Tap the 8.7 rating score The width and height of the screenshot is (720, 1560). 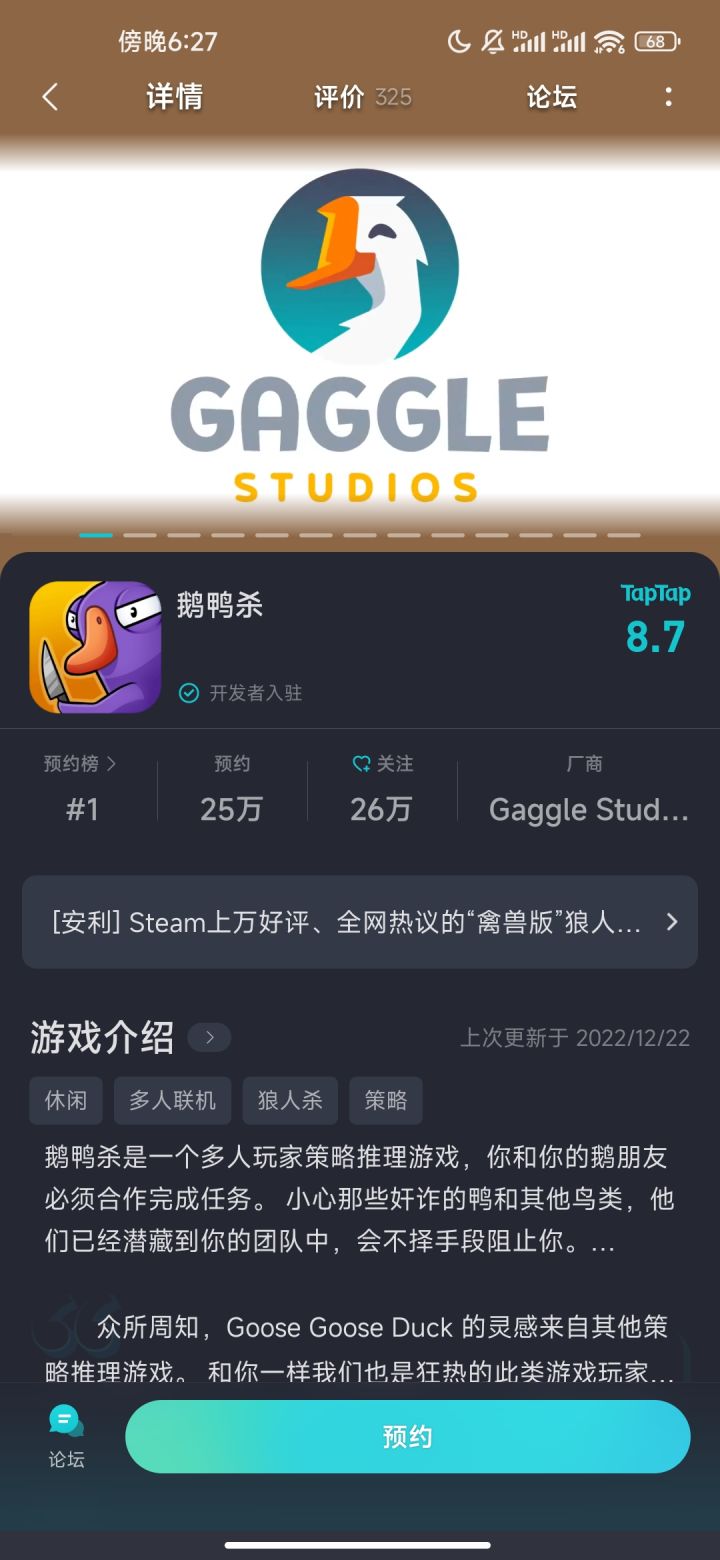click(x=654, y=636)
